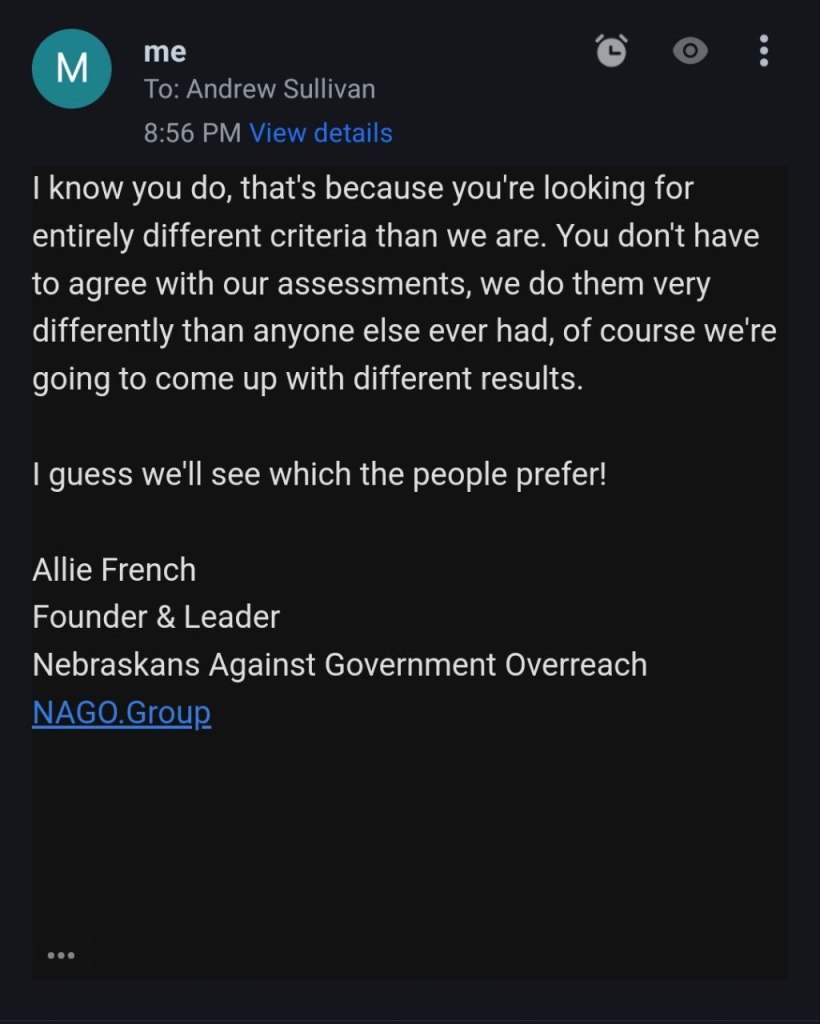Viewport: 820px width, 1024px height.
Task: Tap View details link
Action: (320, 133)
